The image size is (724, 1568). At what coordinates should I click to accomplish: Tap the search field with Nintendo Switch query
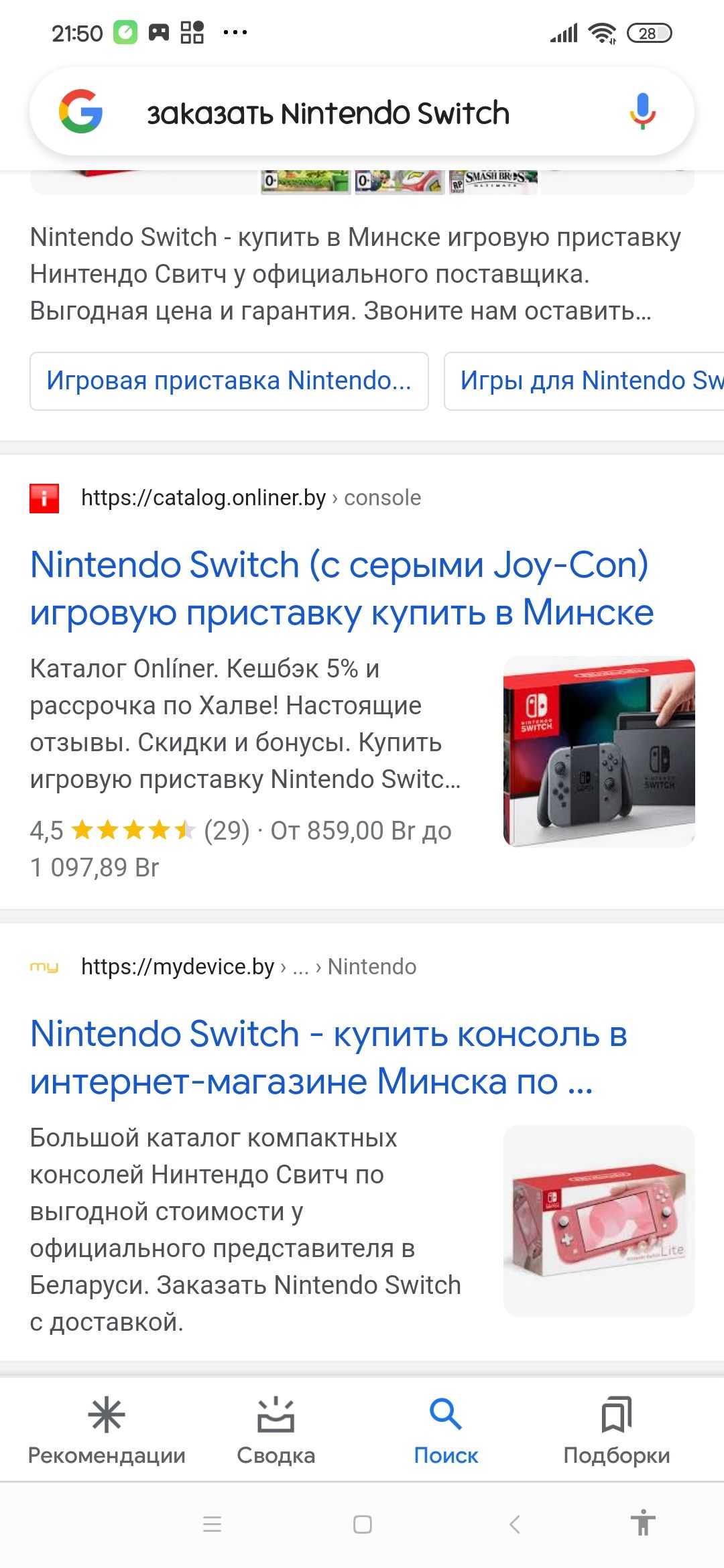pyautogui.click(x=328, y=113)
